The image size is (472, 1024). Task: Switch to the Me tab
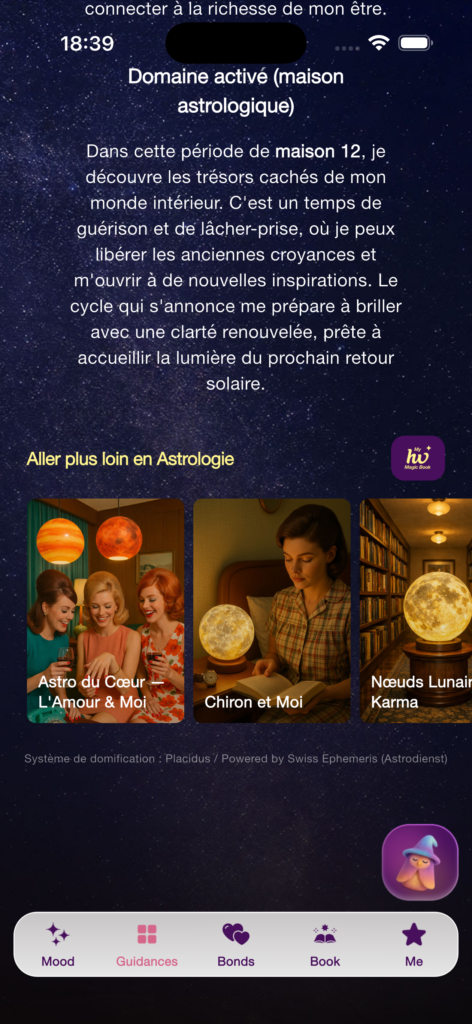point(414,944)
